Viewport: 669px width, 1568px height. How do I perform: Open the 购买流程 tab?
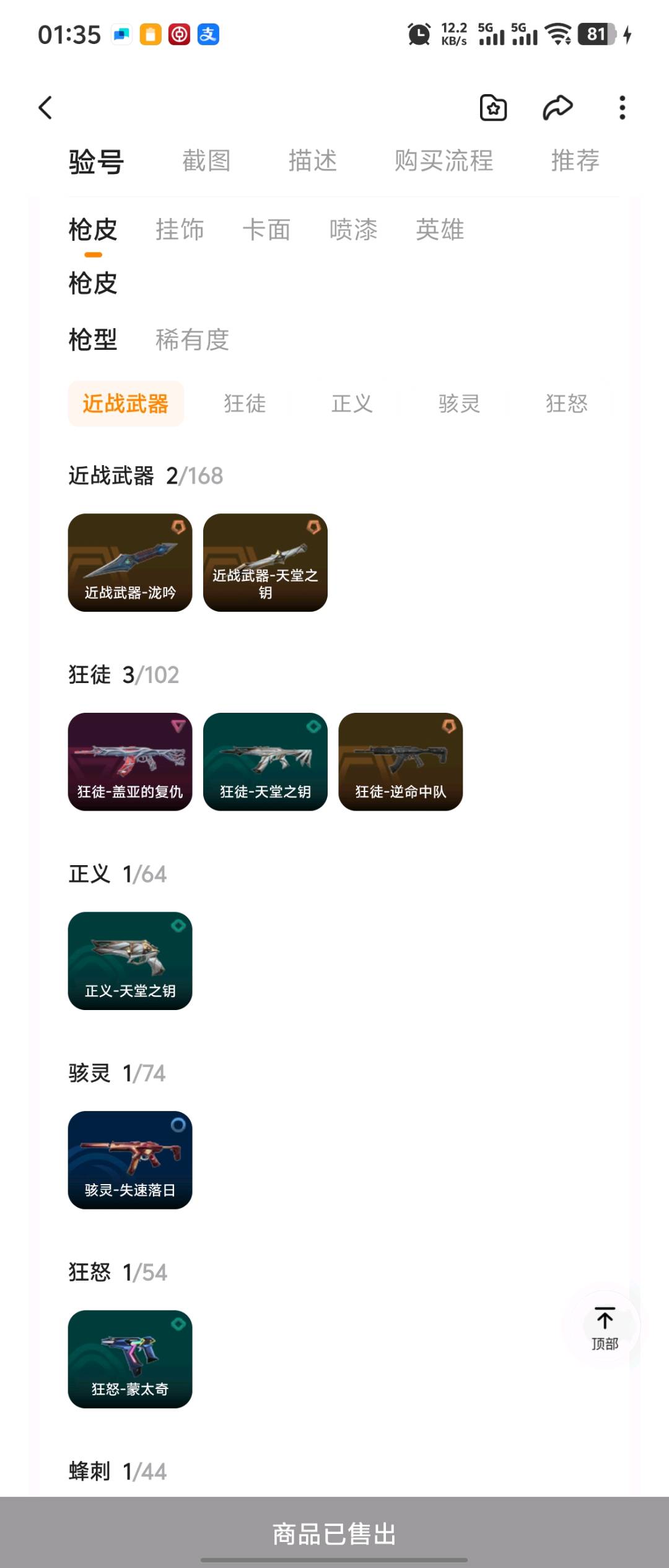(444, 161)
